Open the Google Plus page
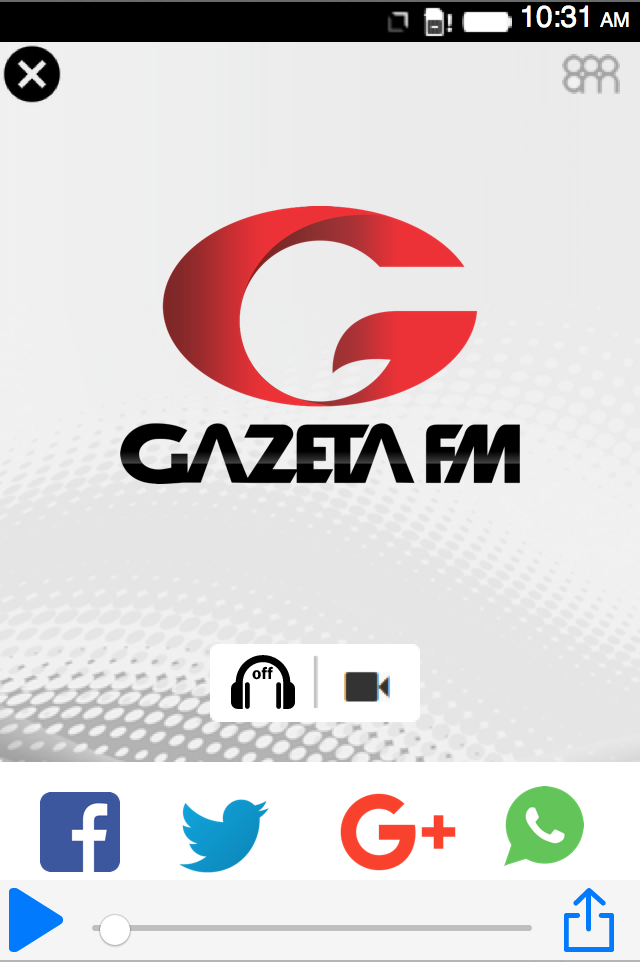Image resolution: width=640 pixels, height=962 pixels. click(397, 831)
